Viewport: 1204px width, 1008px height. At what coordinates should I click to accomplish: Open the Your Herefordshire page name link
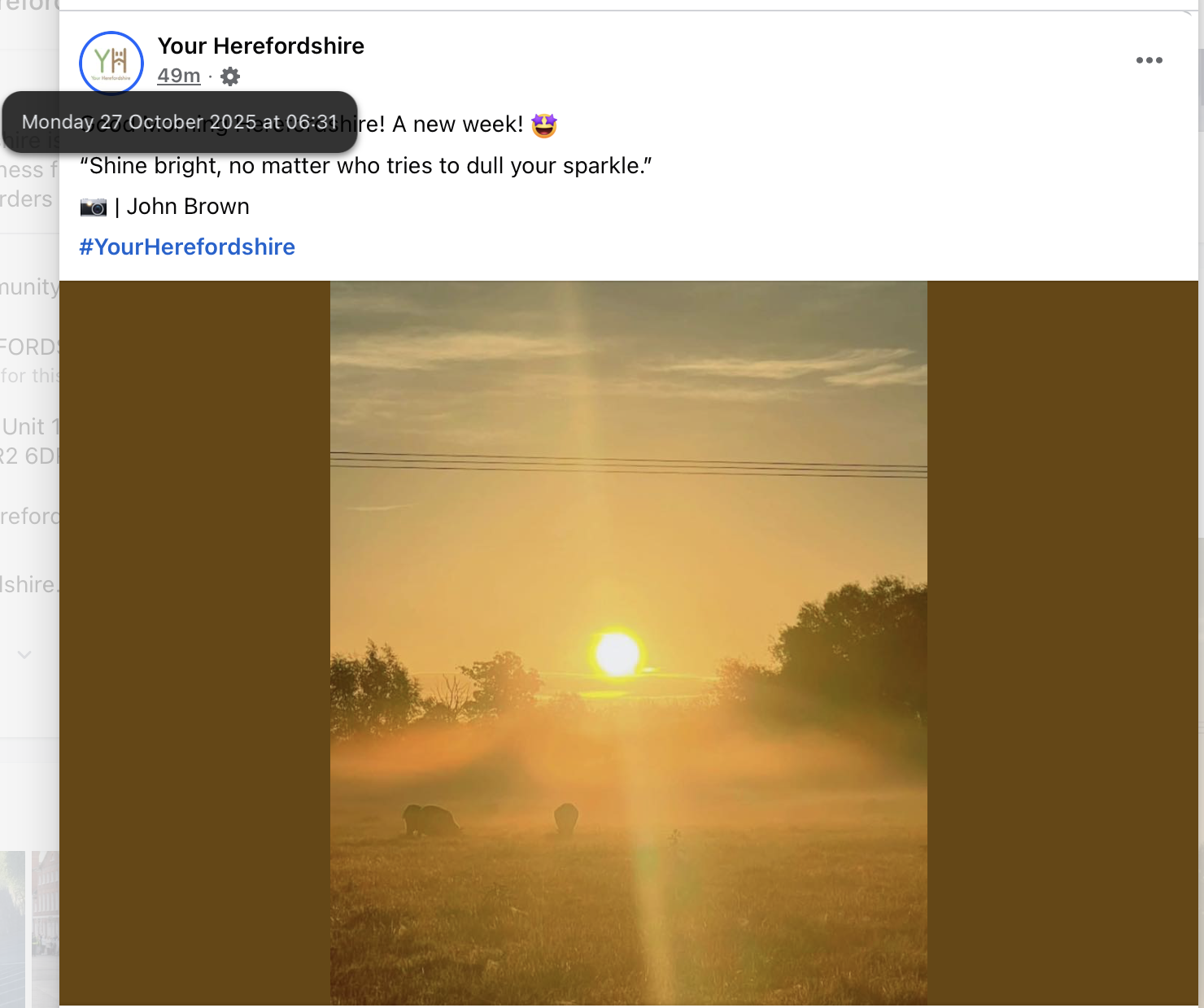[260, 46]
